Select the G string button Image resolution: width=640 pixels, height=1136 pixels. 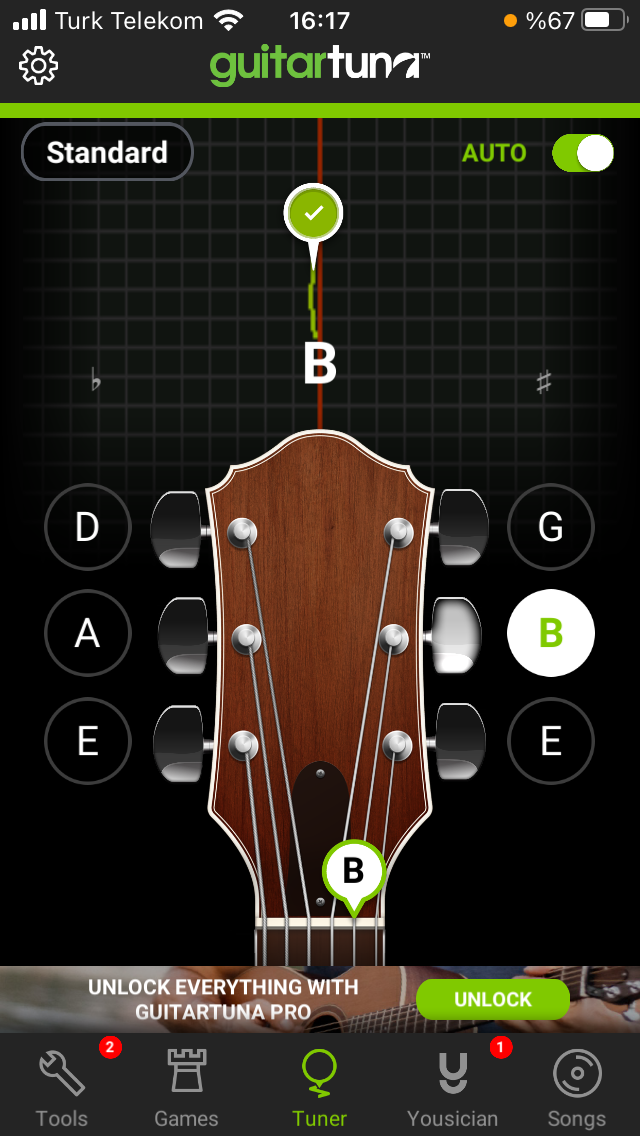(x=551, y=526)
